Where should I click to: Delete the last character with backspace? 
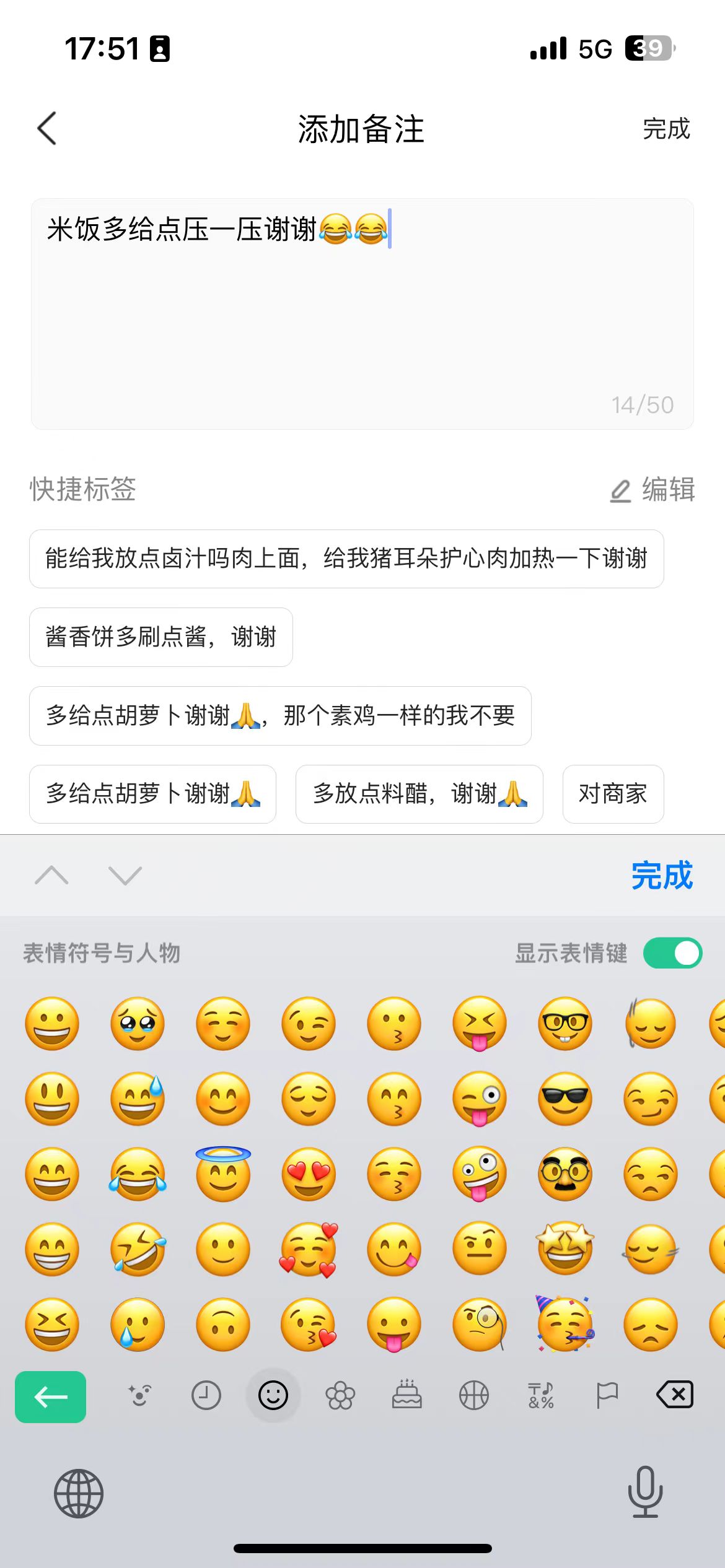coord(674,1395)
